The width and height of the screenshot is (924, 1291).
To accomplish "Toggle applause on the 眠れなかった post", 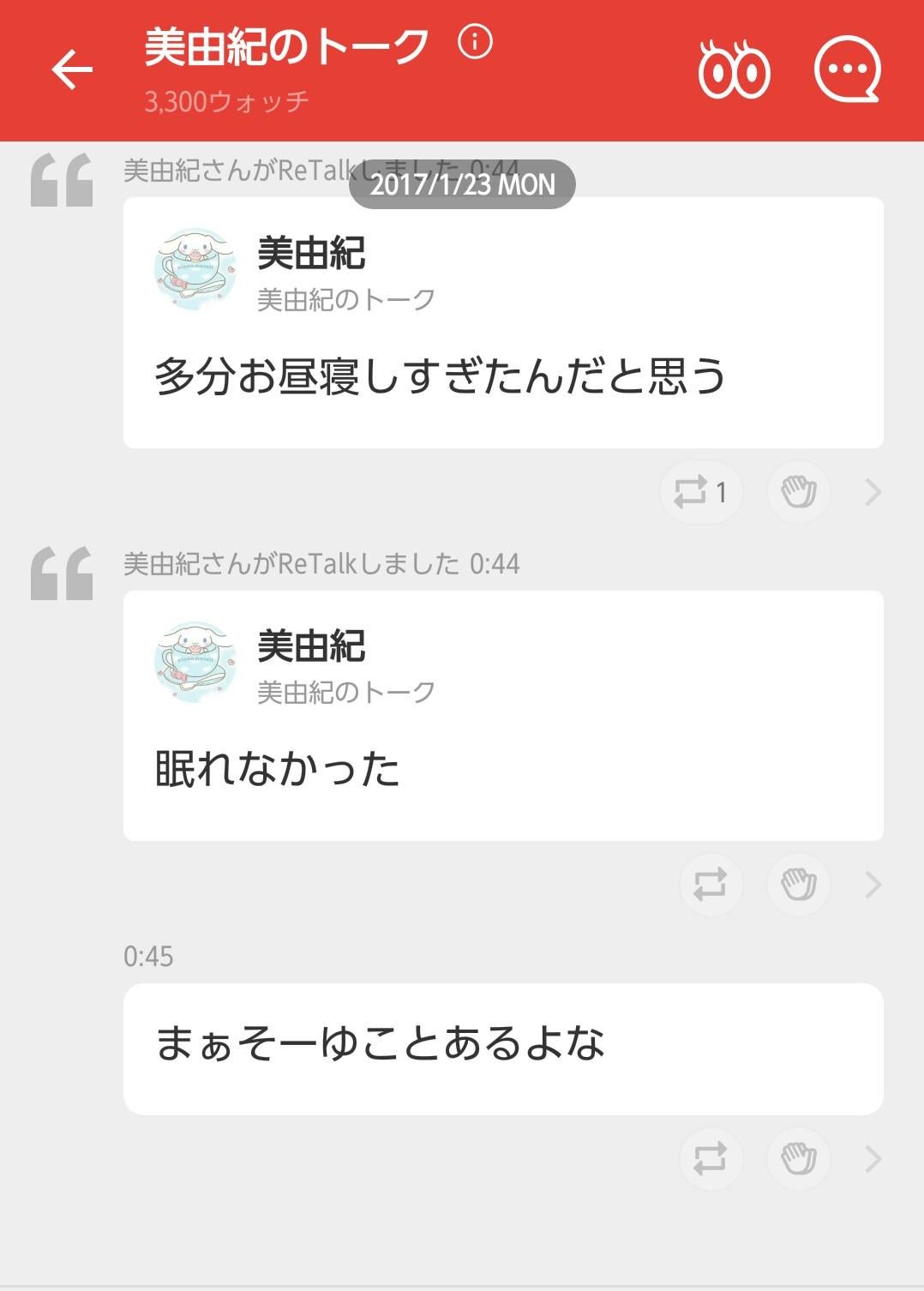I will (x=798, y=885).
